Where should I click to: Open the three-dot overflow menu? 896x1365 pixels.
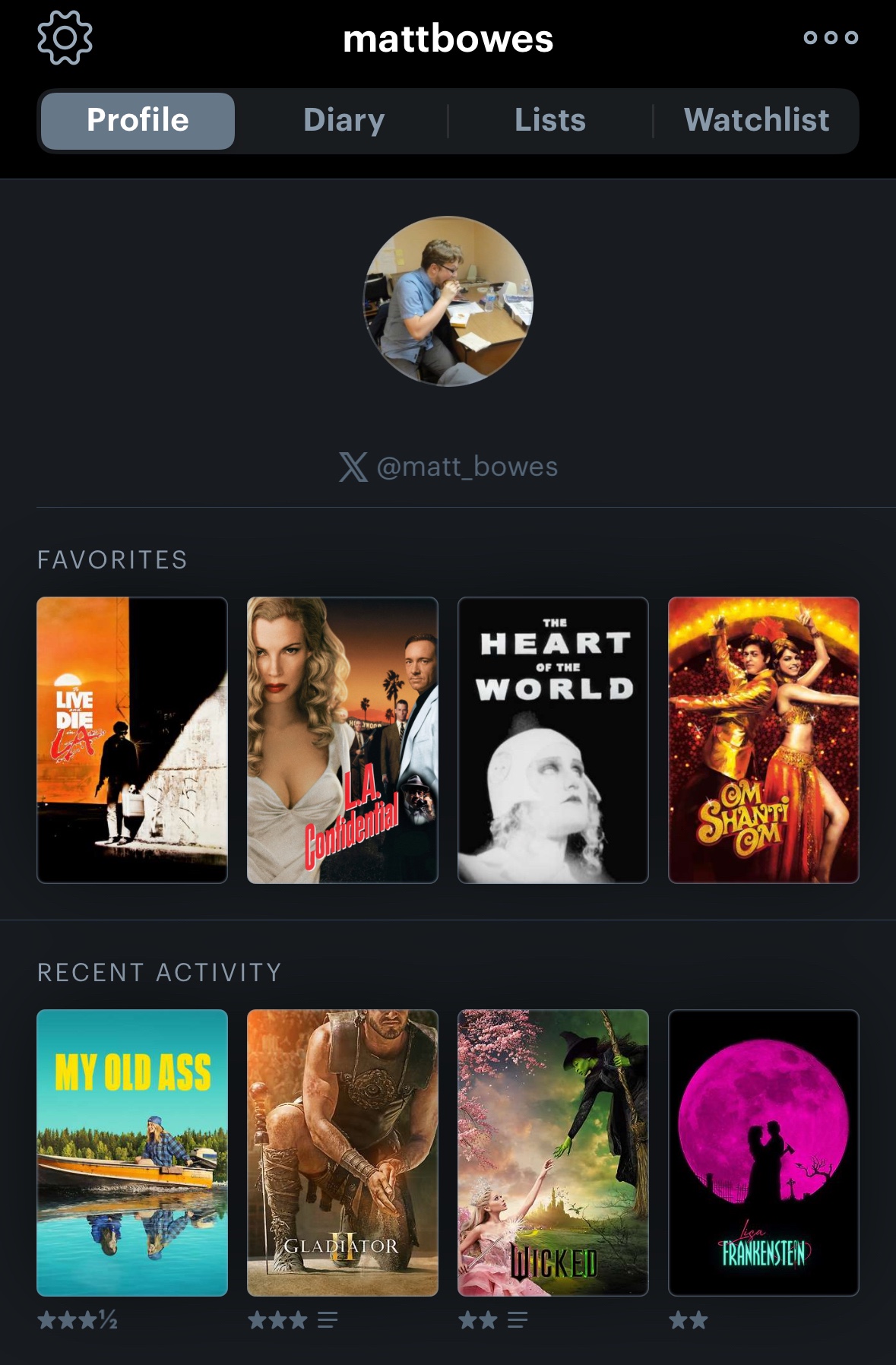pyautogui.click(x=831, y=38)
